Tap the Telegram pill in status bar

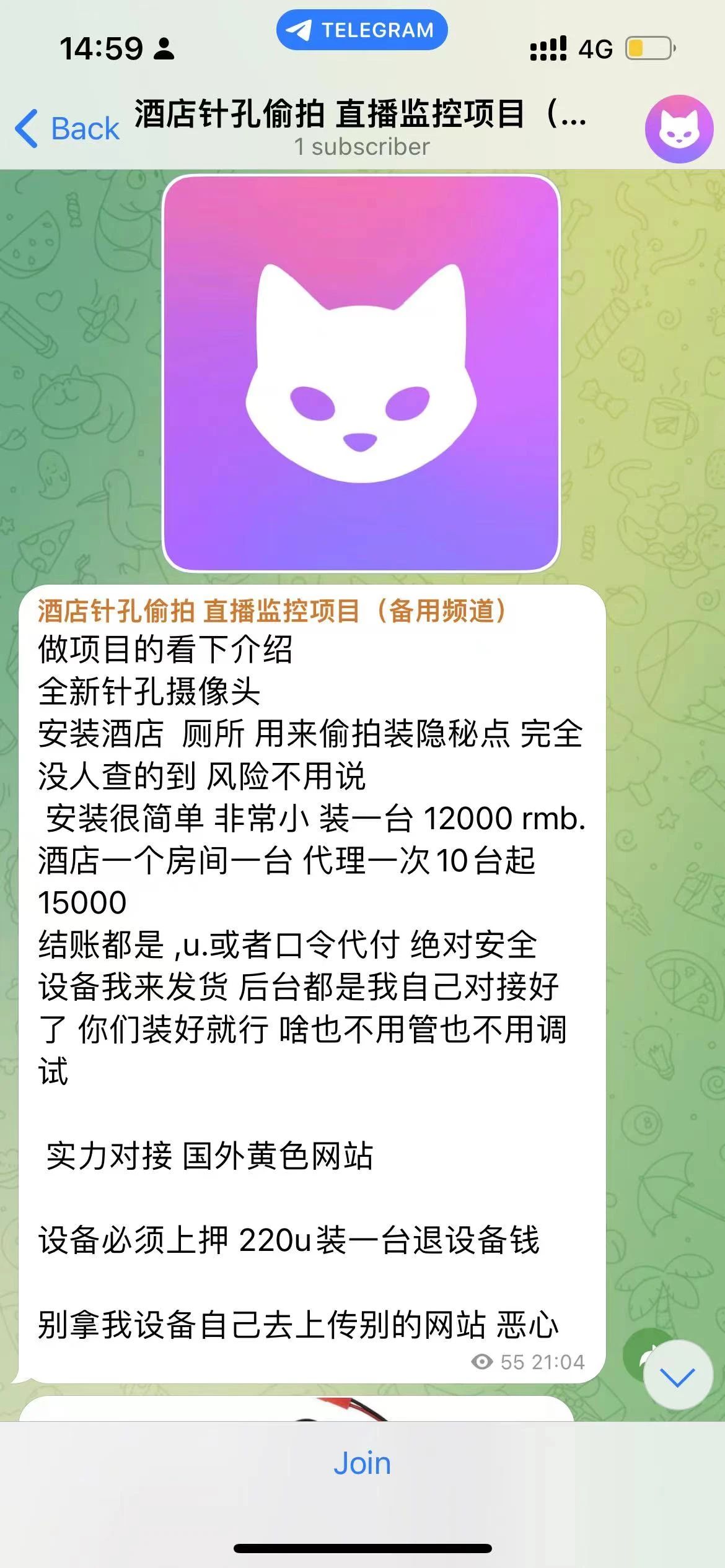pyautogui.click(x=362, y=30)
